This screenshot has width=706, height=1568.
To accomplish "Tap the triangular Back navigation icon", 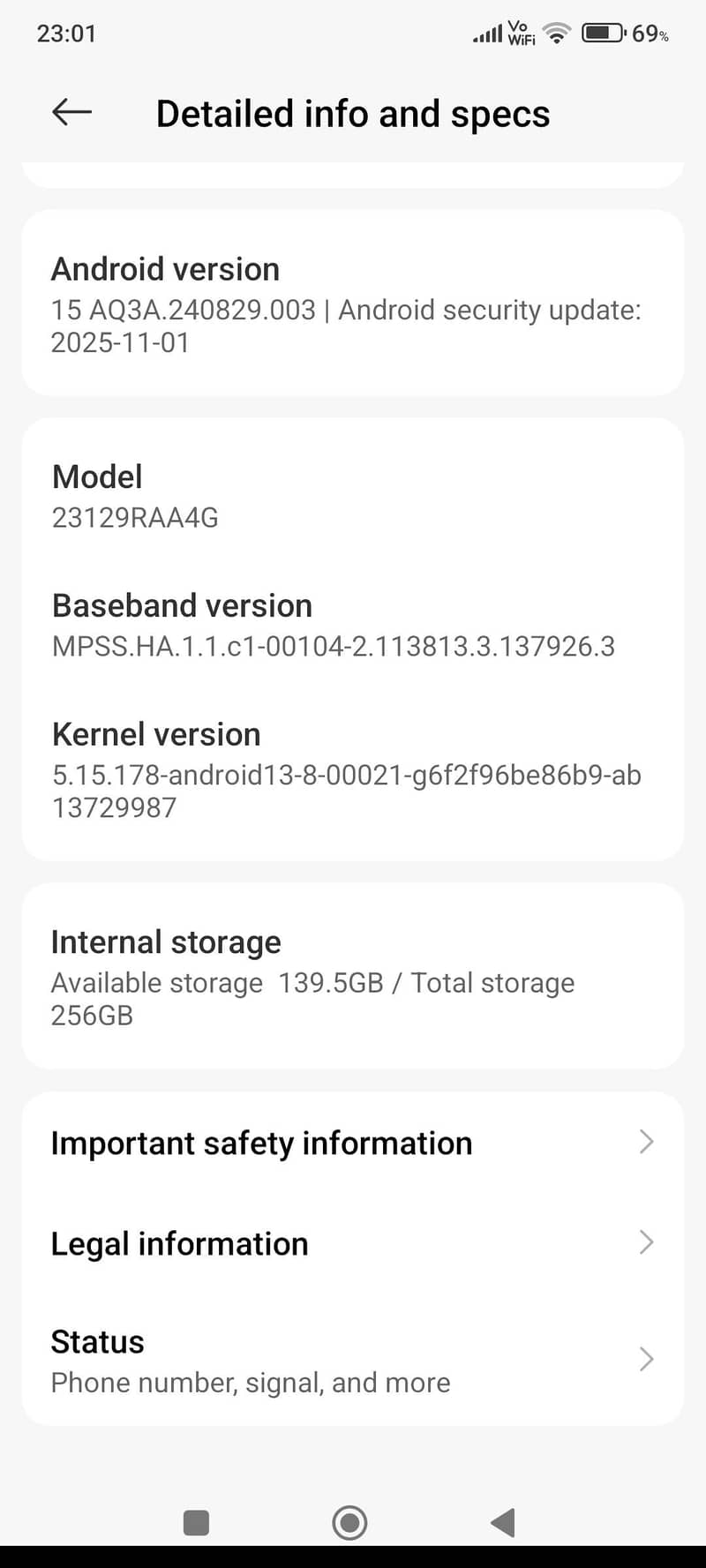I will (501, 1522).
